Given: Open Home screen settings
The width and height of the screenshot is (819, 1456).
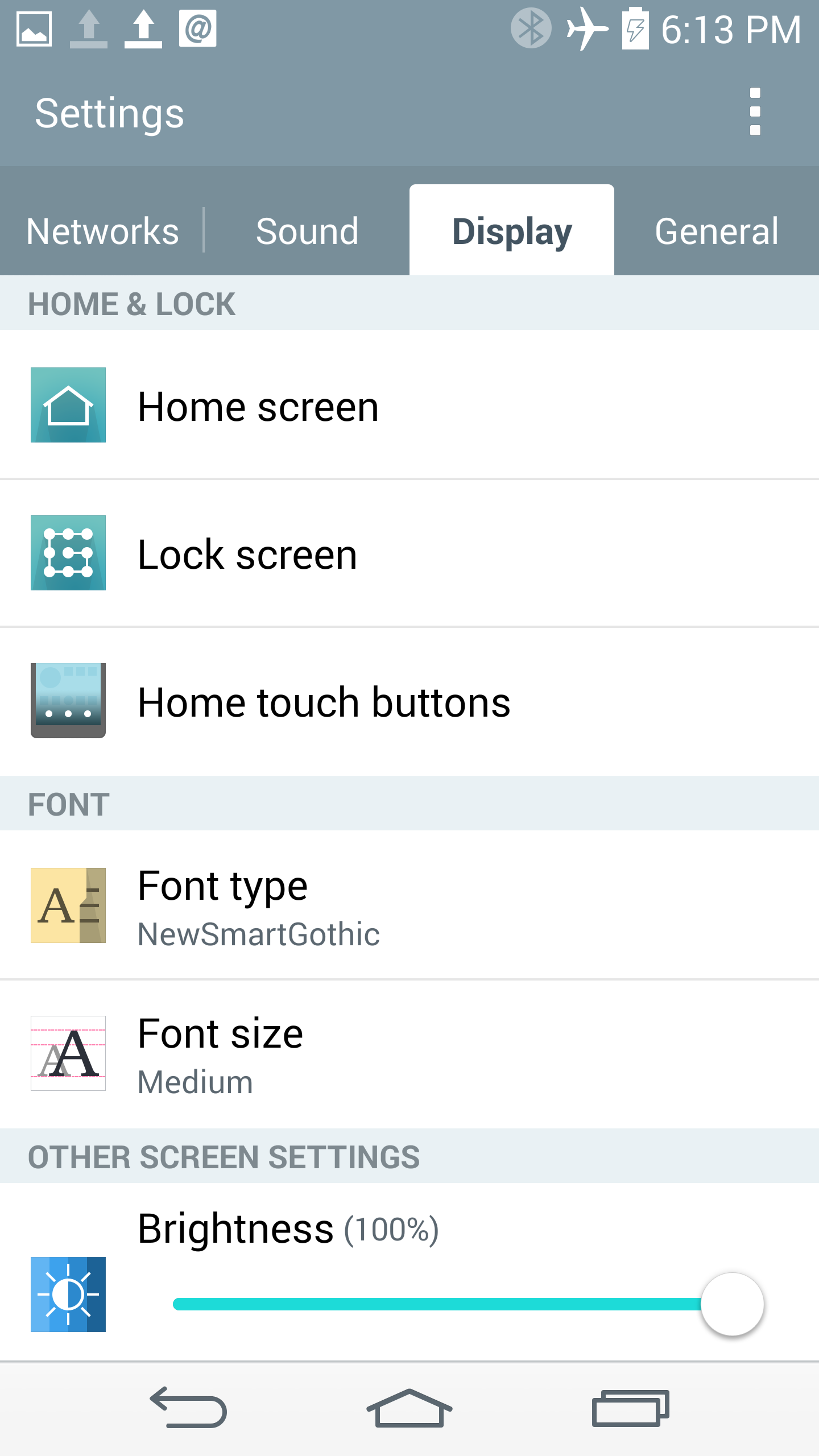Looking at the screenshot, I should (x=409, y=406).
